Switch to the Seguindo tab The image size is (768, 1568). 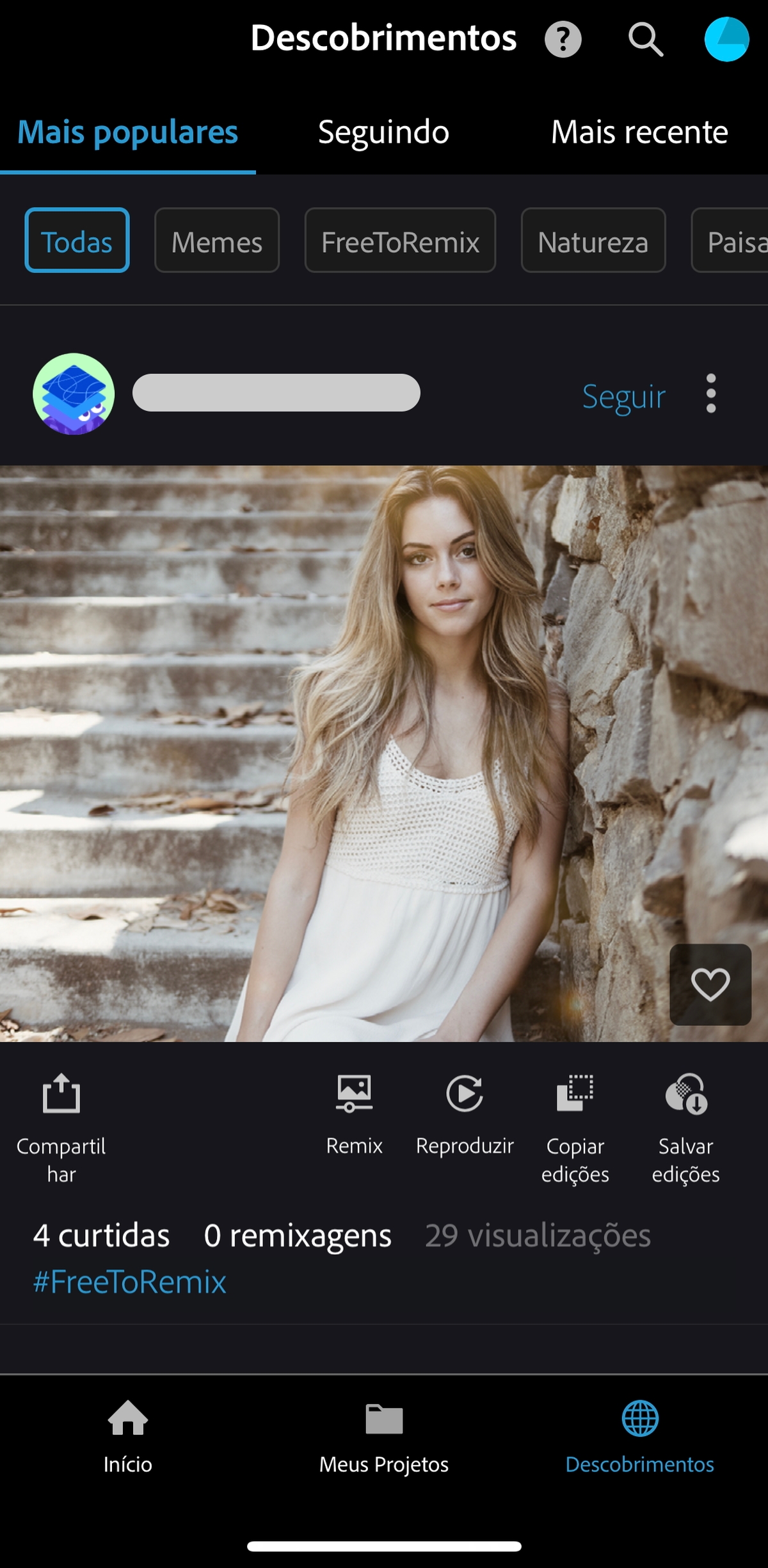[x=383, y=132]
